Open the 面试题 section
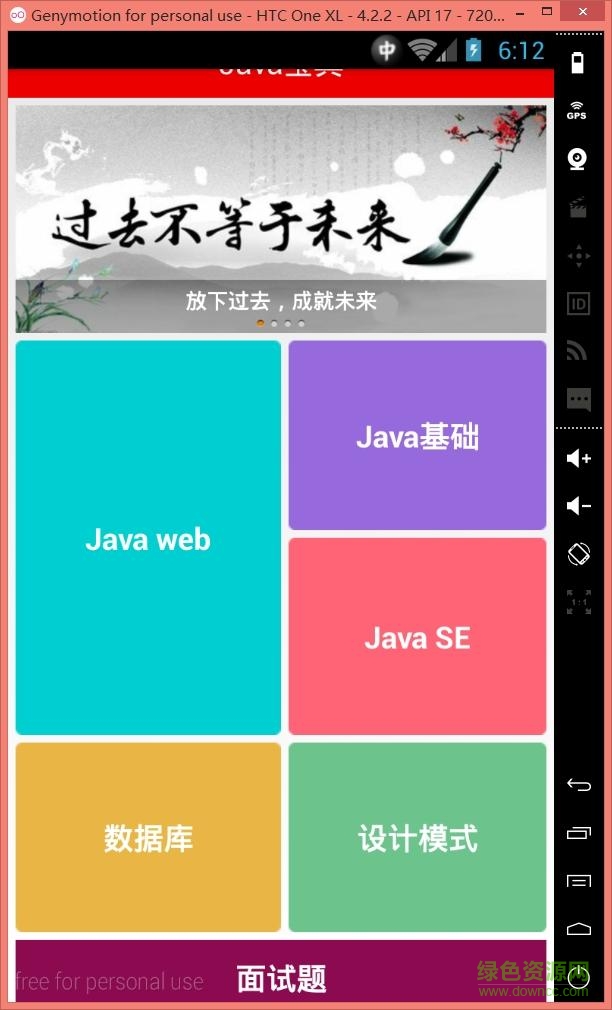Image resolution: width=612 pixels, height=1010 pixels. pos(281,975)
